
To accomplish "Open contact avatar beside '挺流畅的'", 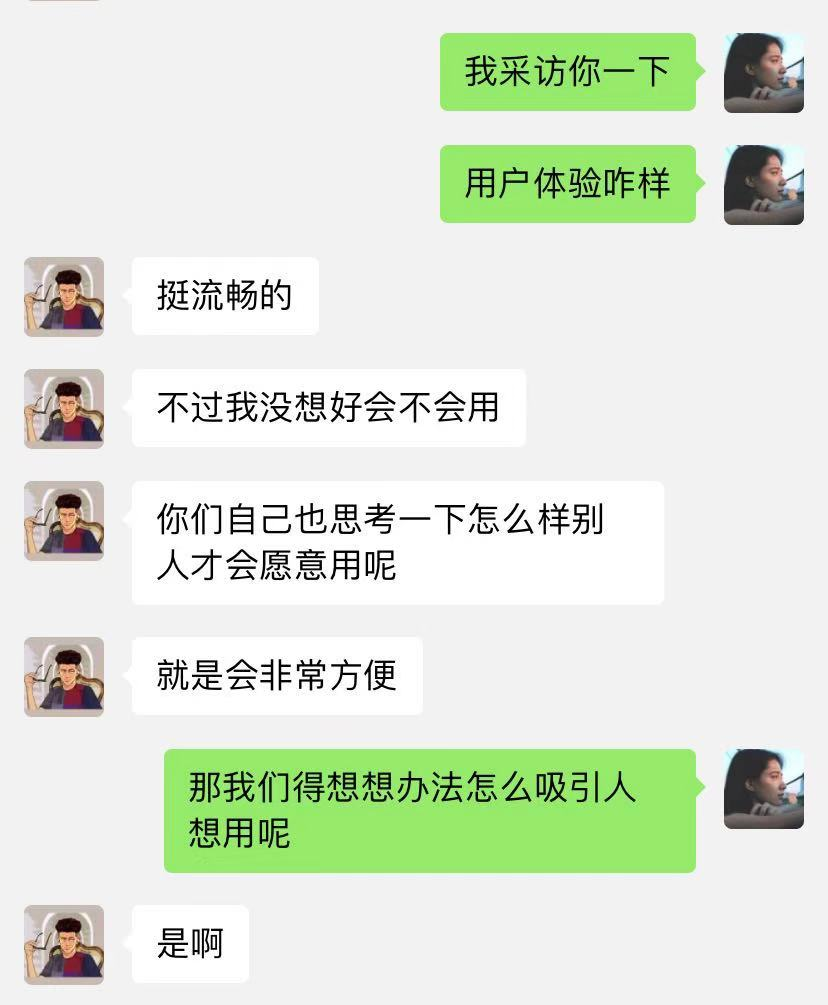I will click(64, 297).
